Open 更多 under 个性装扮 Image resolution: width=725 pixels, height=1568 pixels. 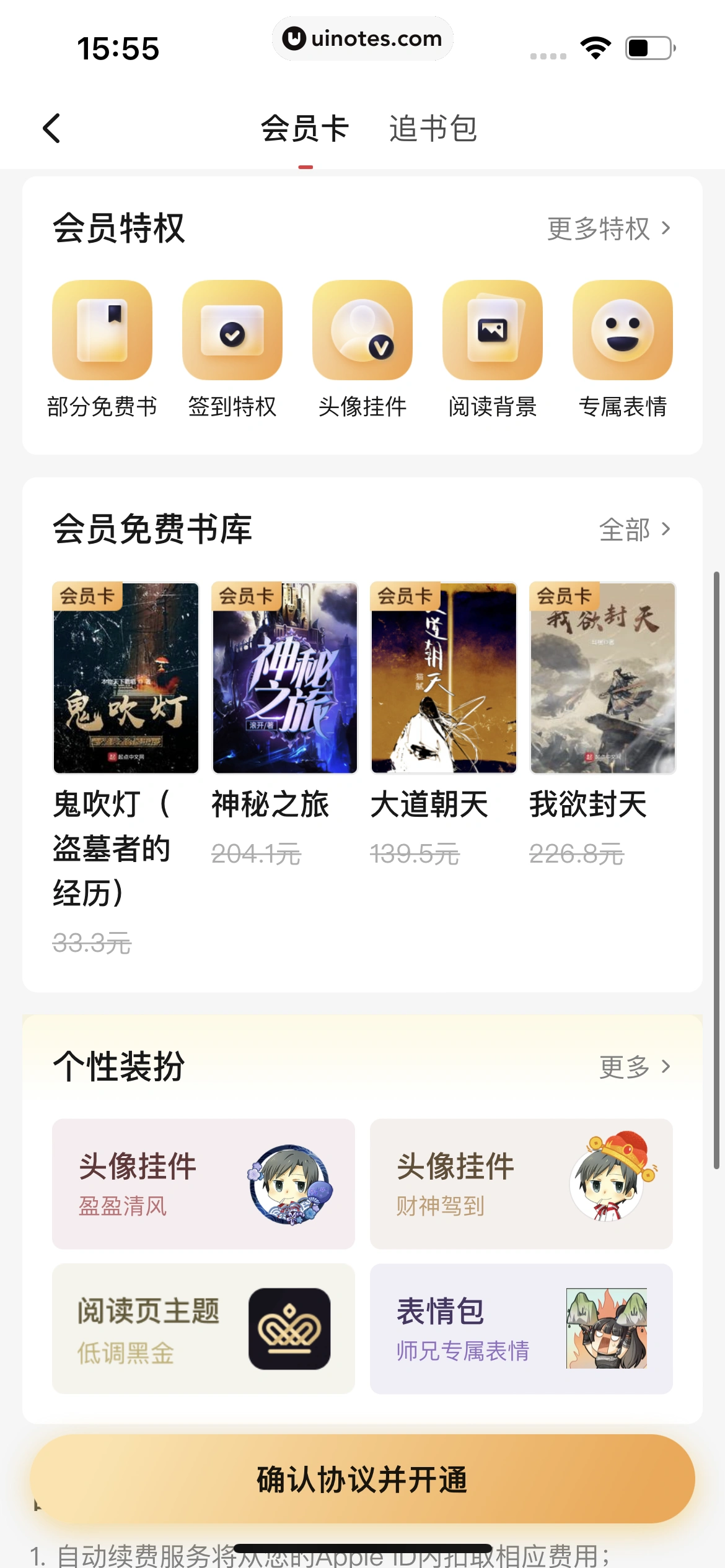[x=632, y=1066]
